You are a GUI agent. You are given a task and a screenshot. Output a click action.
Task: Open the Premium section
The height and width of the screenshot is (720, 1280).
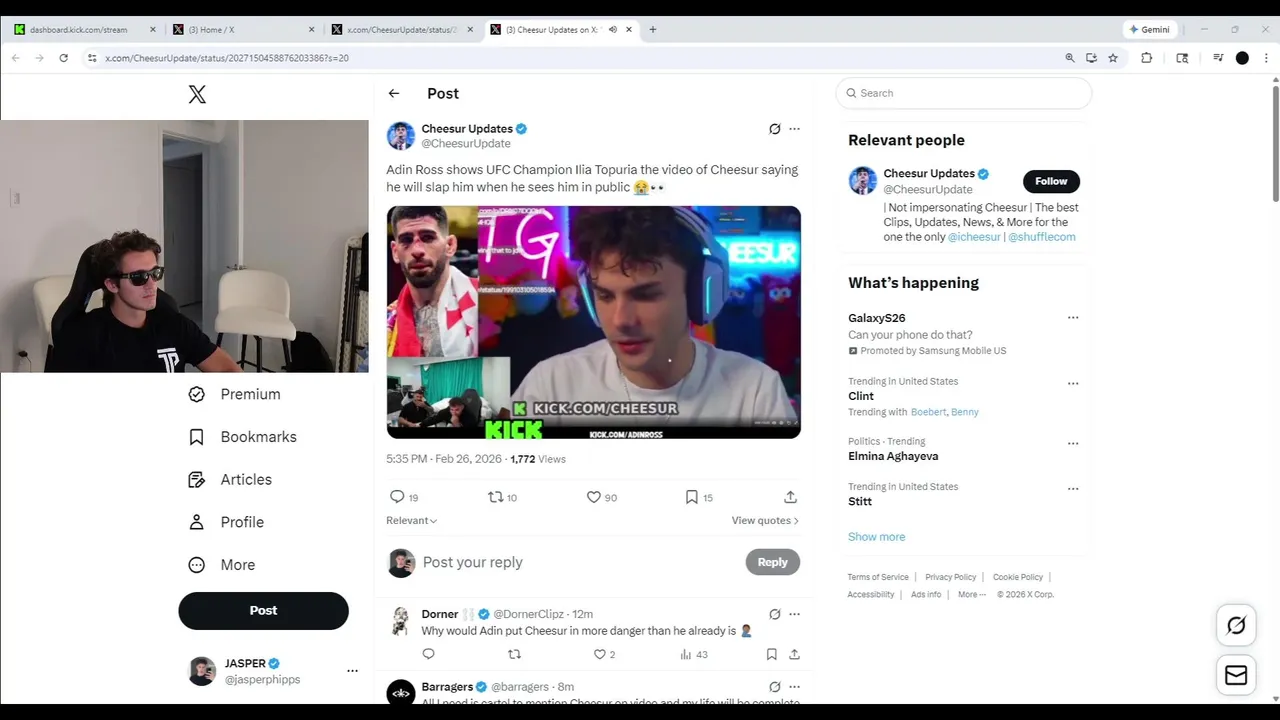(x=249, y=394)
